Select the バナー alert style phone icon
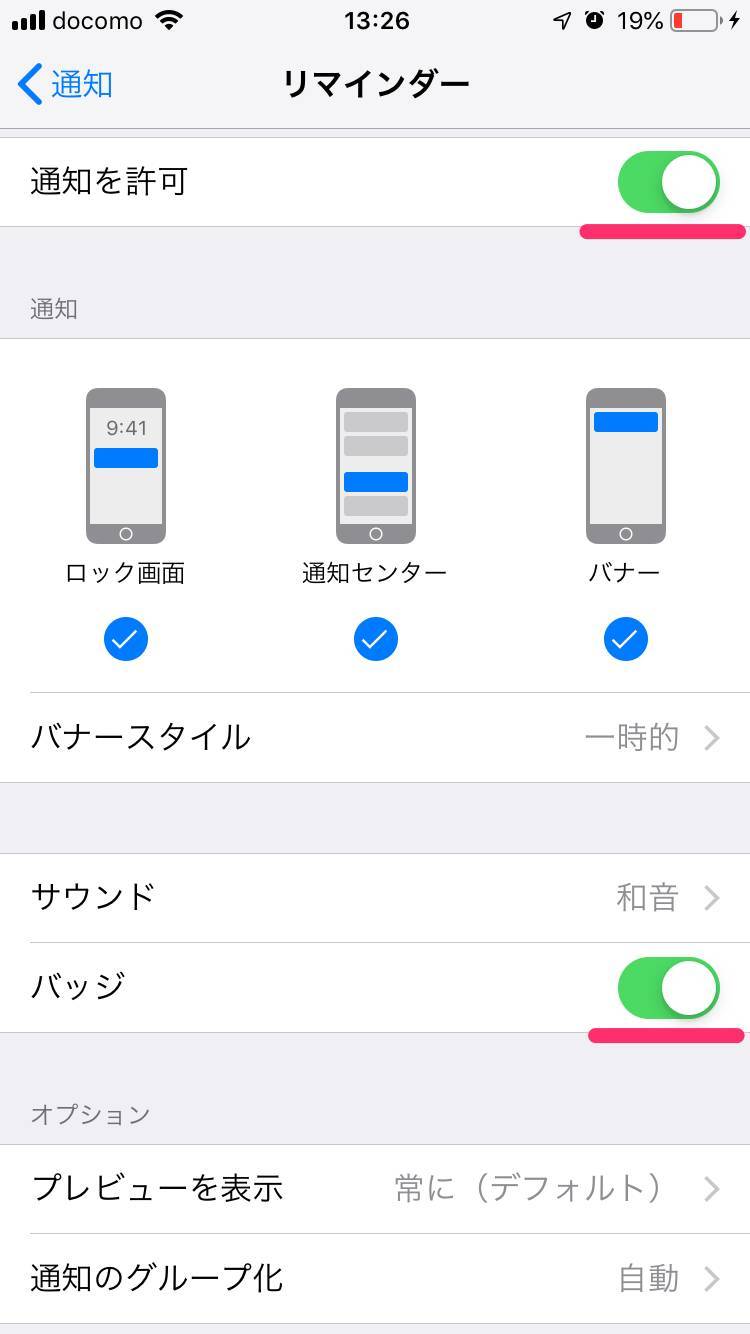 pos(625,465)
